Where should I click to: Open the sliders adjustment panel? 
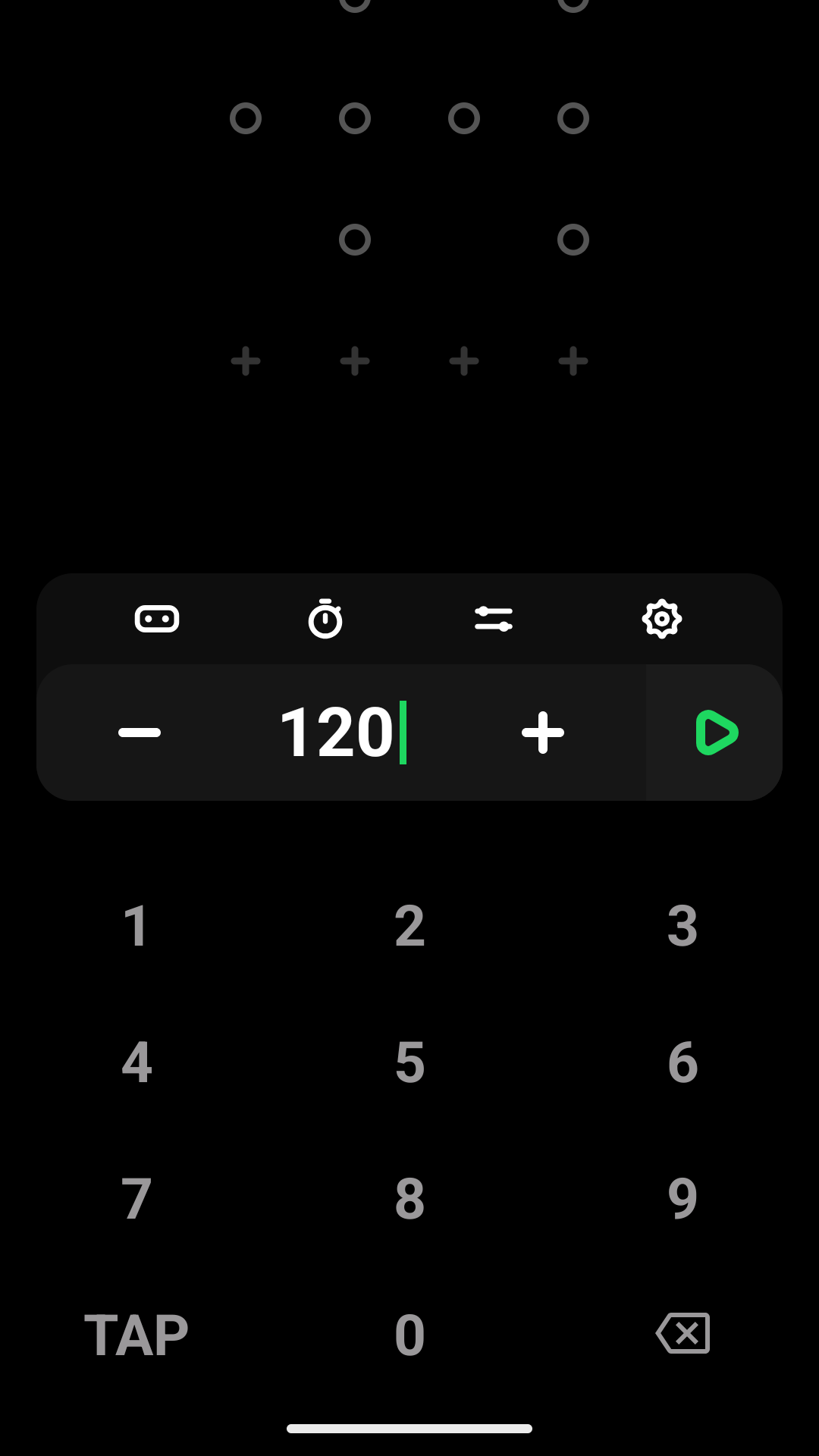[494, 620]
